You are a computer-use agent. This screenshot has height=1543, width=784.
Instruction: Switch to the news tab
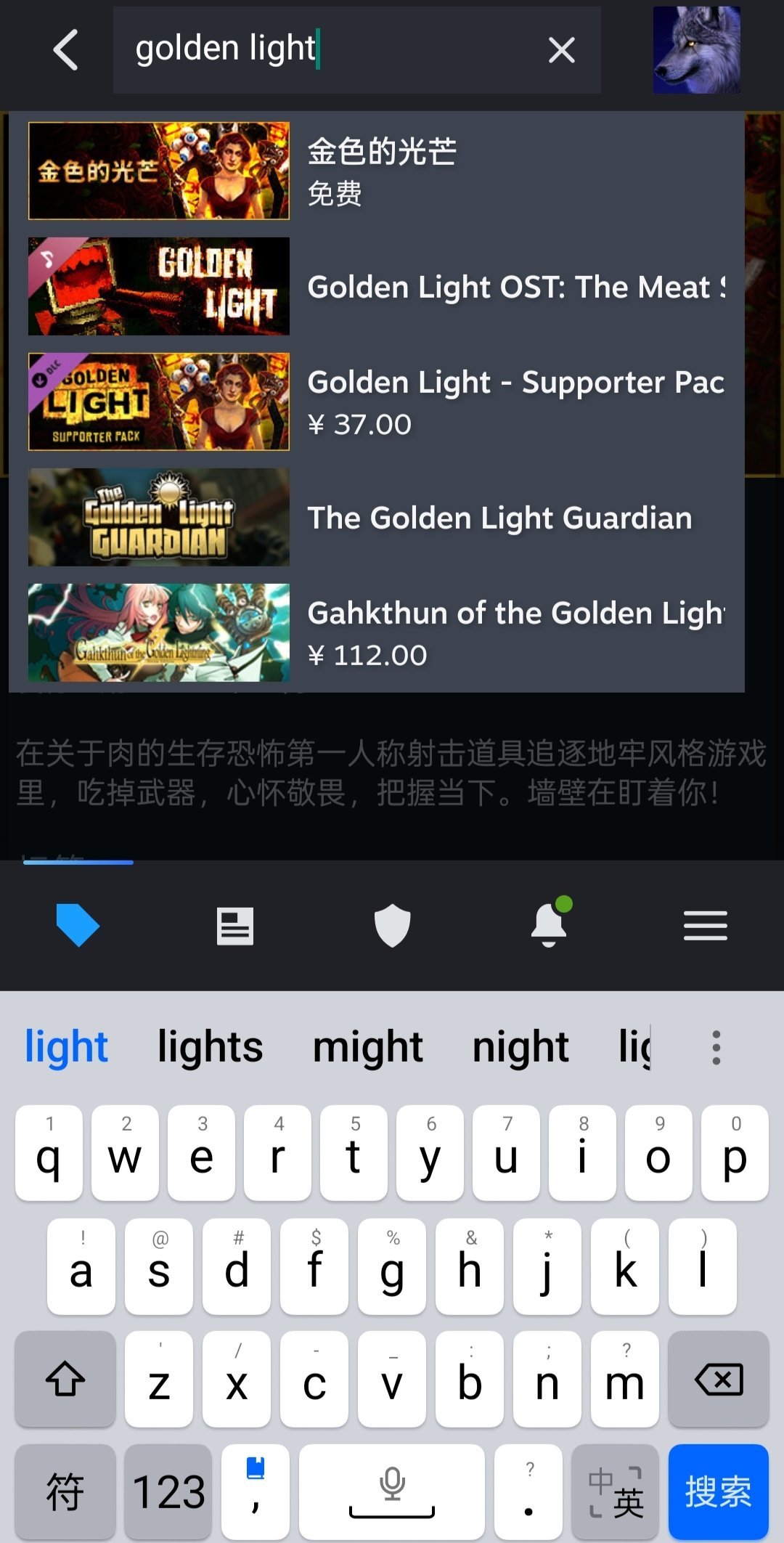coord(235,926)
